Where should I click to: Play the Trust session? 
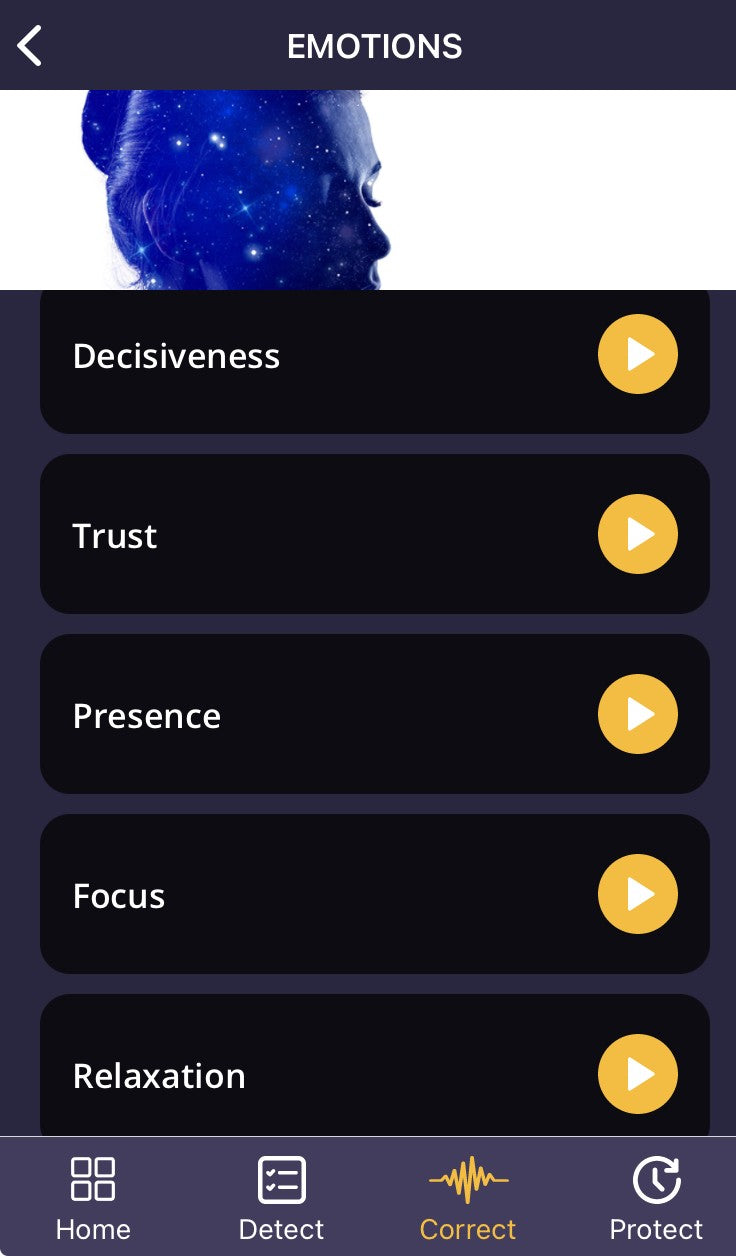[x=637, y=534]
